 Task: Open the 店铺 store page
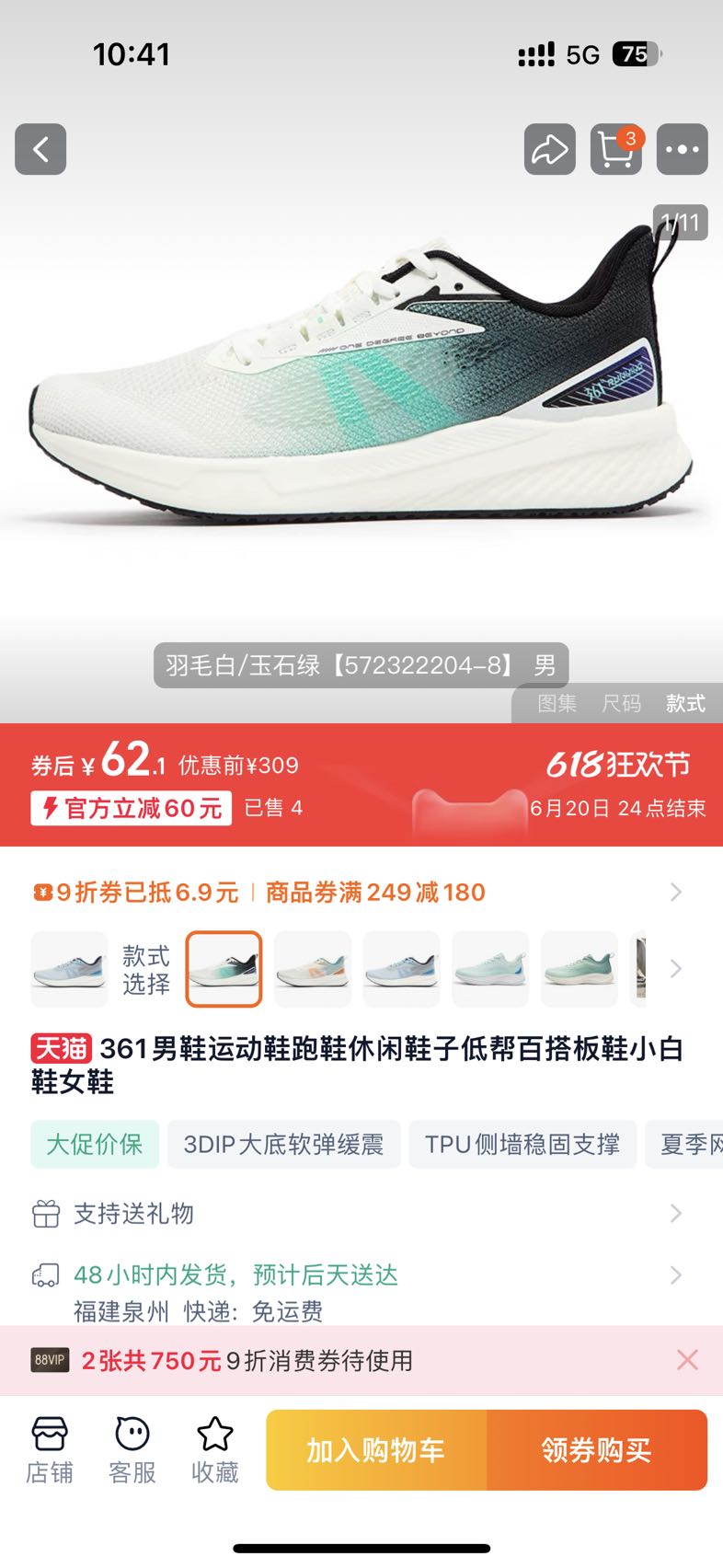tap(50, 1450)
